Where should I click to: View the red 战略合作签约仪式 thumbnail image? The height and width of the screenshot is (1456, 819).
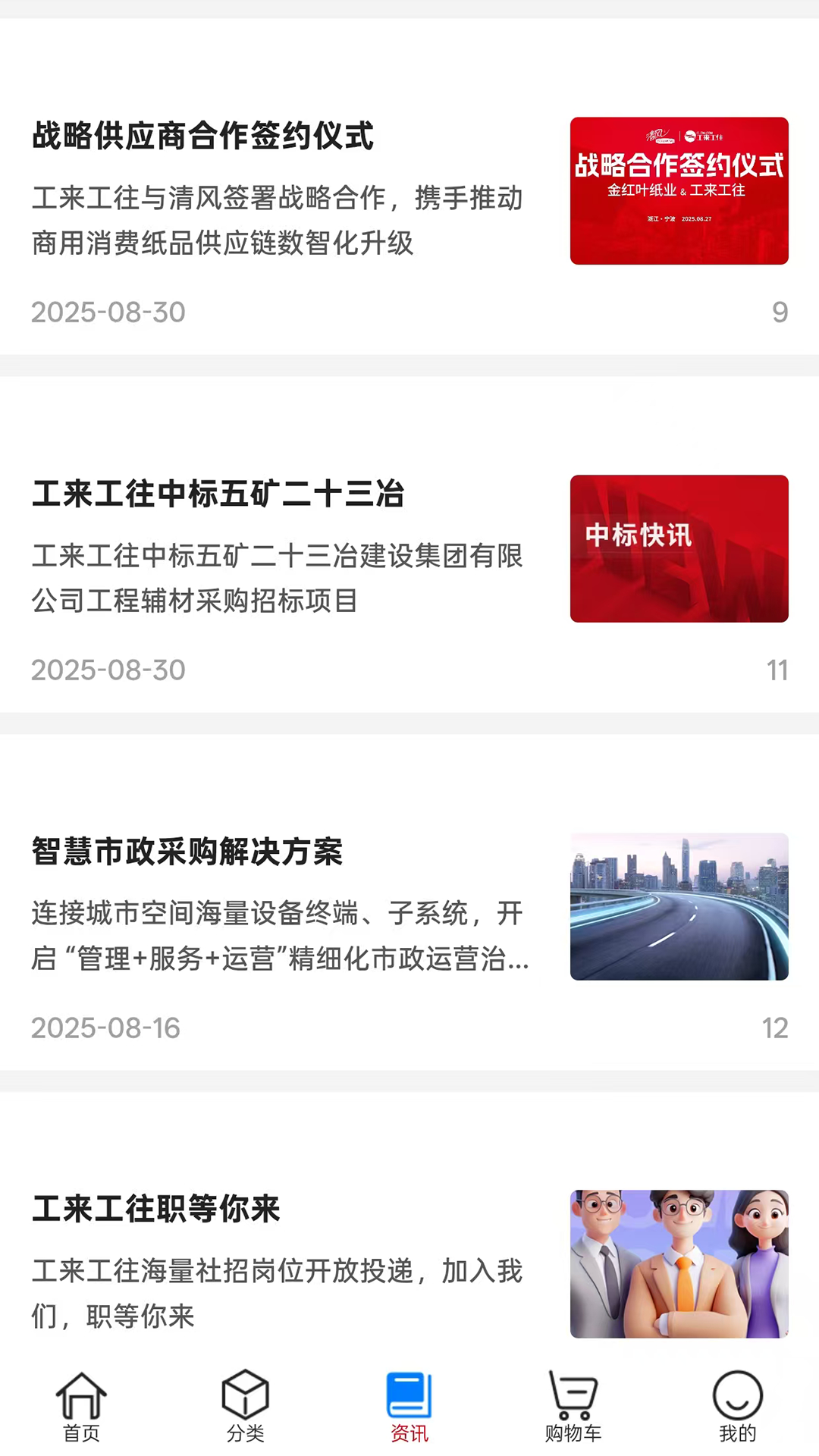coord(679,190)
